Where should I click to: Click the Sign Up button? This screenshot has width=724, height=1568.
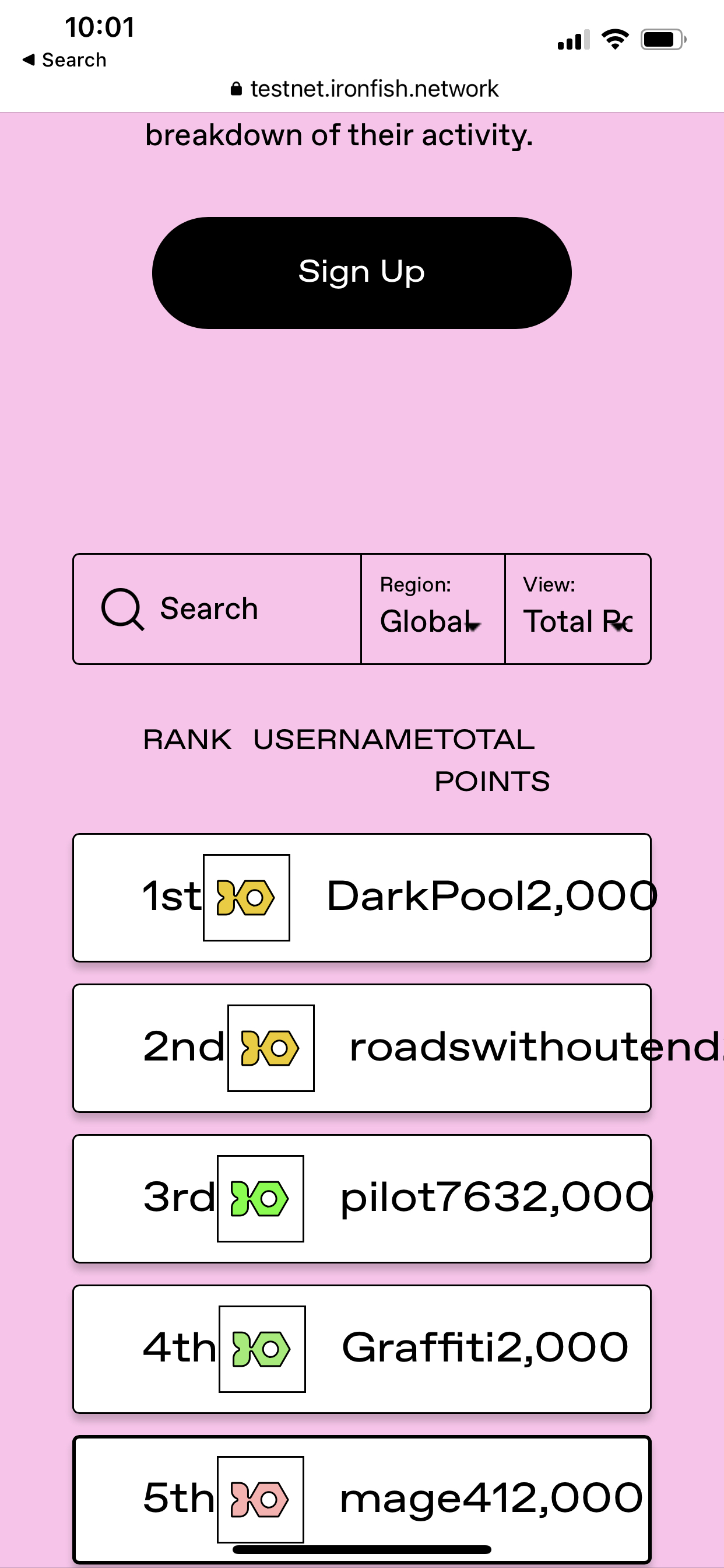click(x=361, y=272)
